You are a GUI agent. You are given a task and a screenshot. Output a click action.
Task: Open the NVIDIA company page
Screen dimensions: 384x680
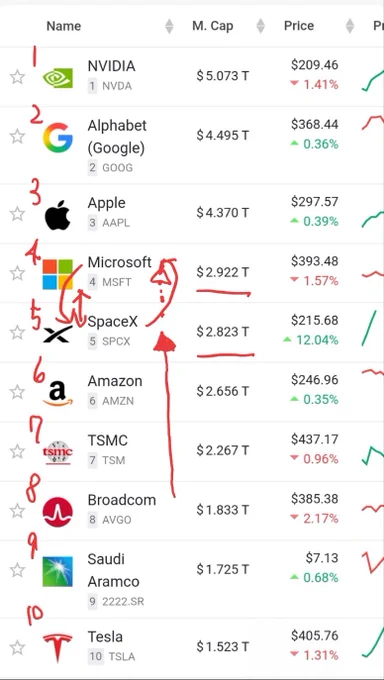(x=192, y=77)
